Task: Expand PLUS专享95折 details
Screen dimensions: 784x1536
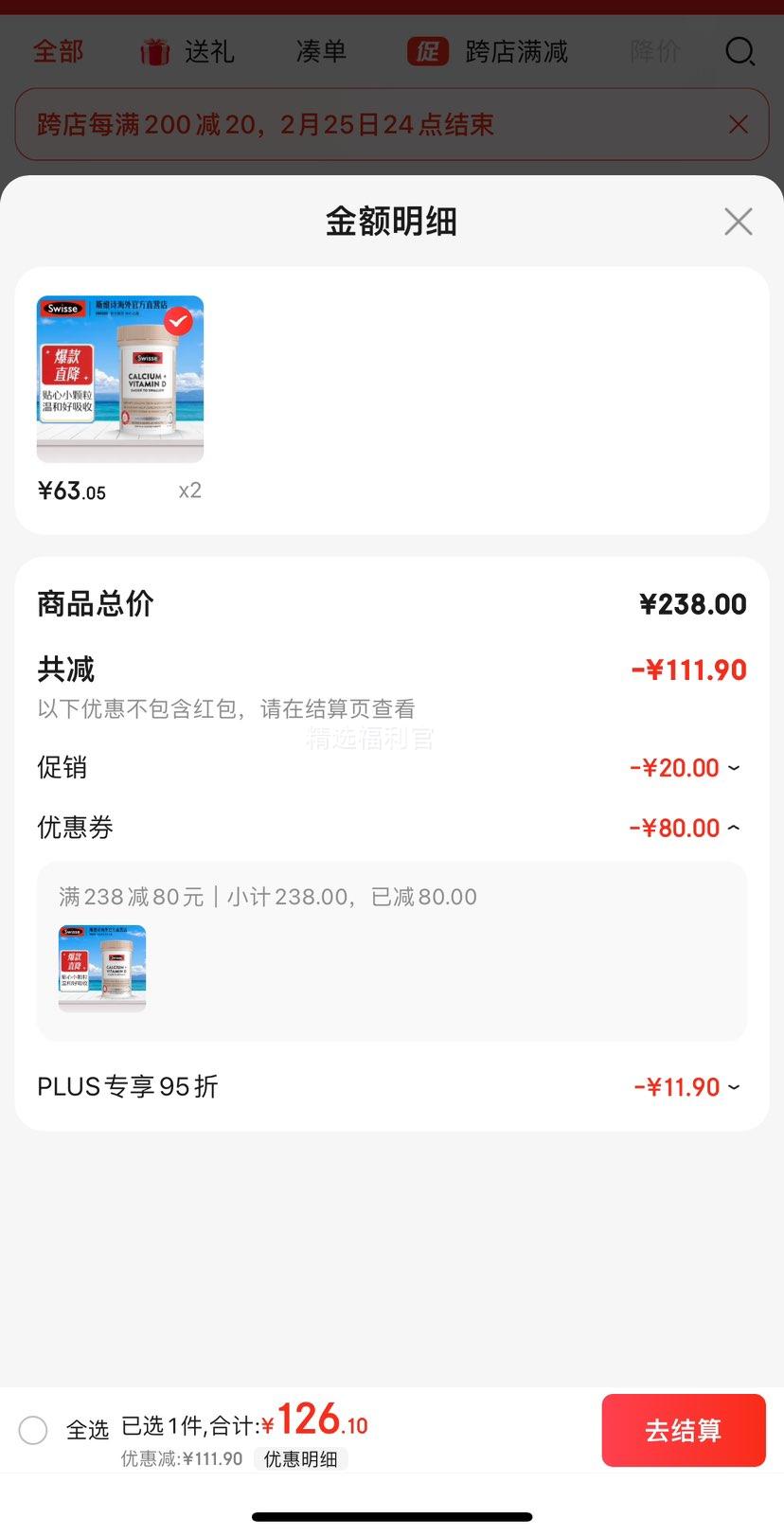Action: pyautogui.click(x=737, y=1087)
